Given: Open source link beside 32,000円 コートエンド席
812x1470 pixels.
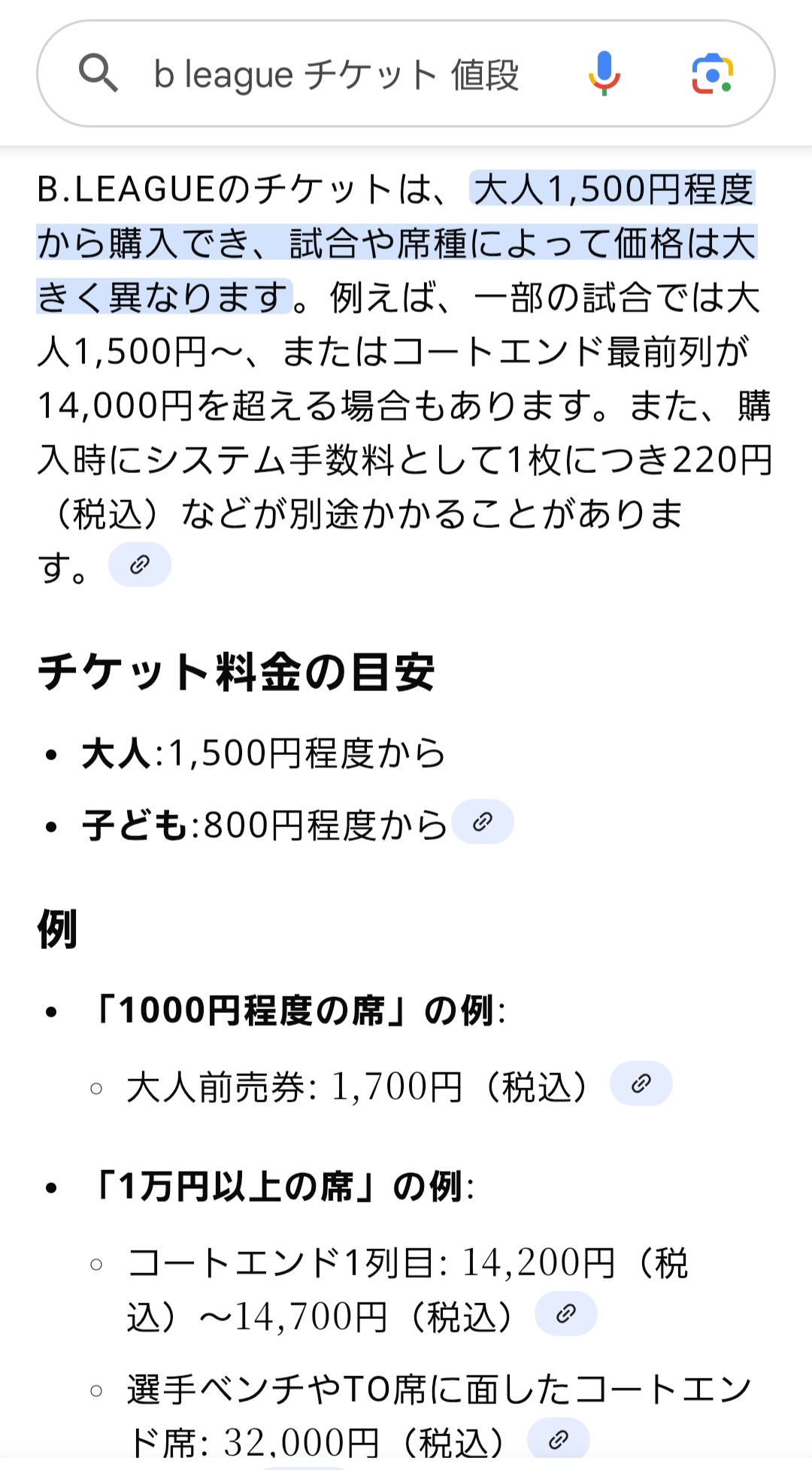Looking at the screenshot, I should 558,1439.
